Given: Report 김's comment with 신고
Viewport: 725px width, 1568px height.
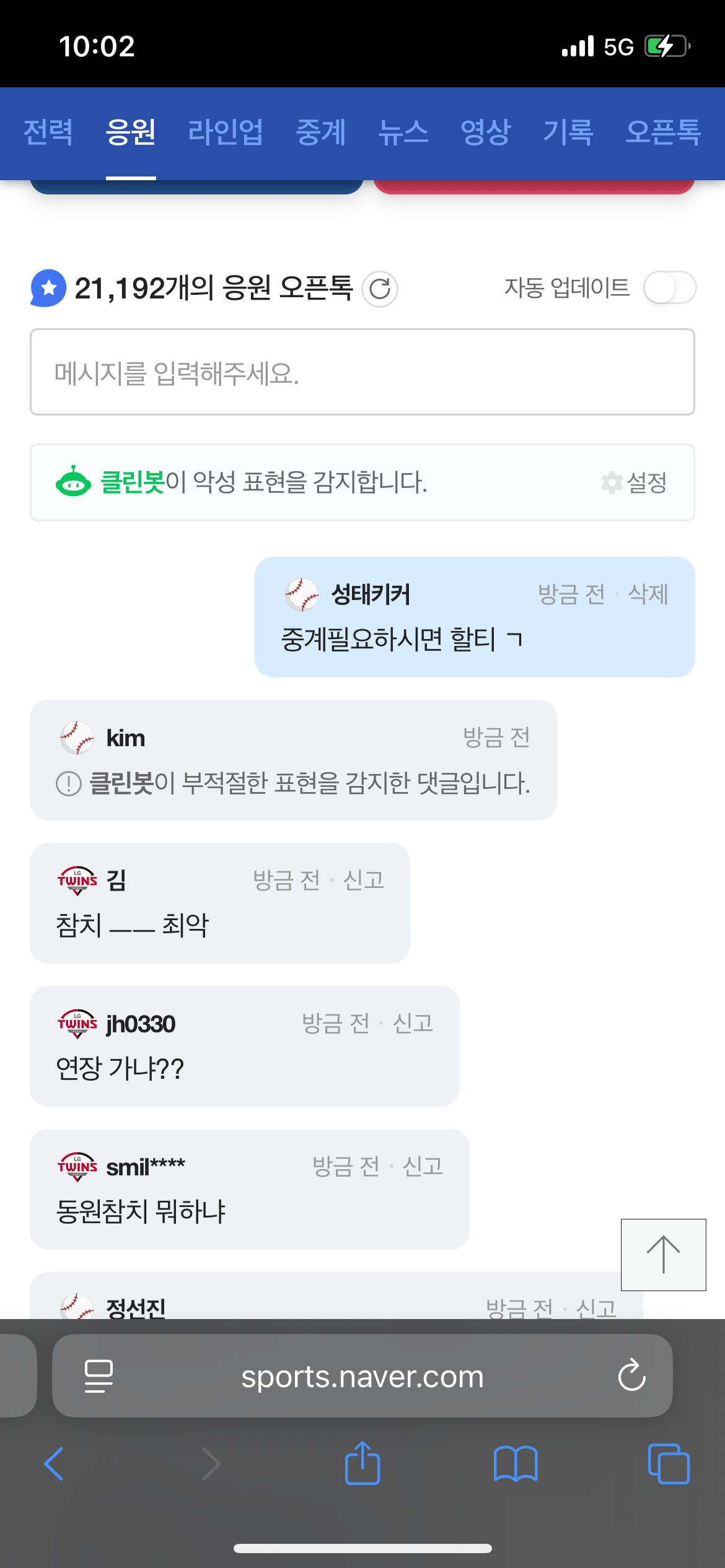Looking at the screenshot, I should click(x=364, y=880).
